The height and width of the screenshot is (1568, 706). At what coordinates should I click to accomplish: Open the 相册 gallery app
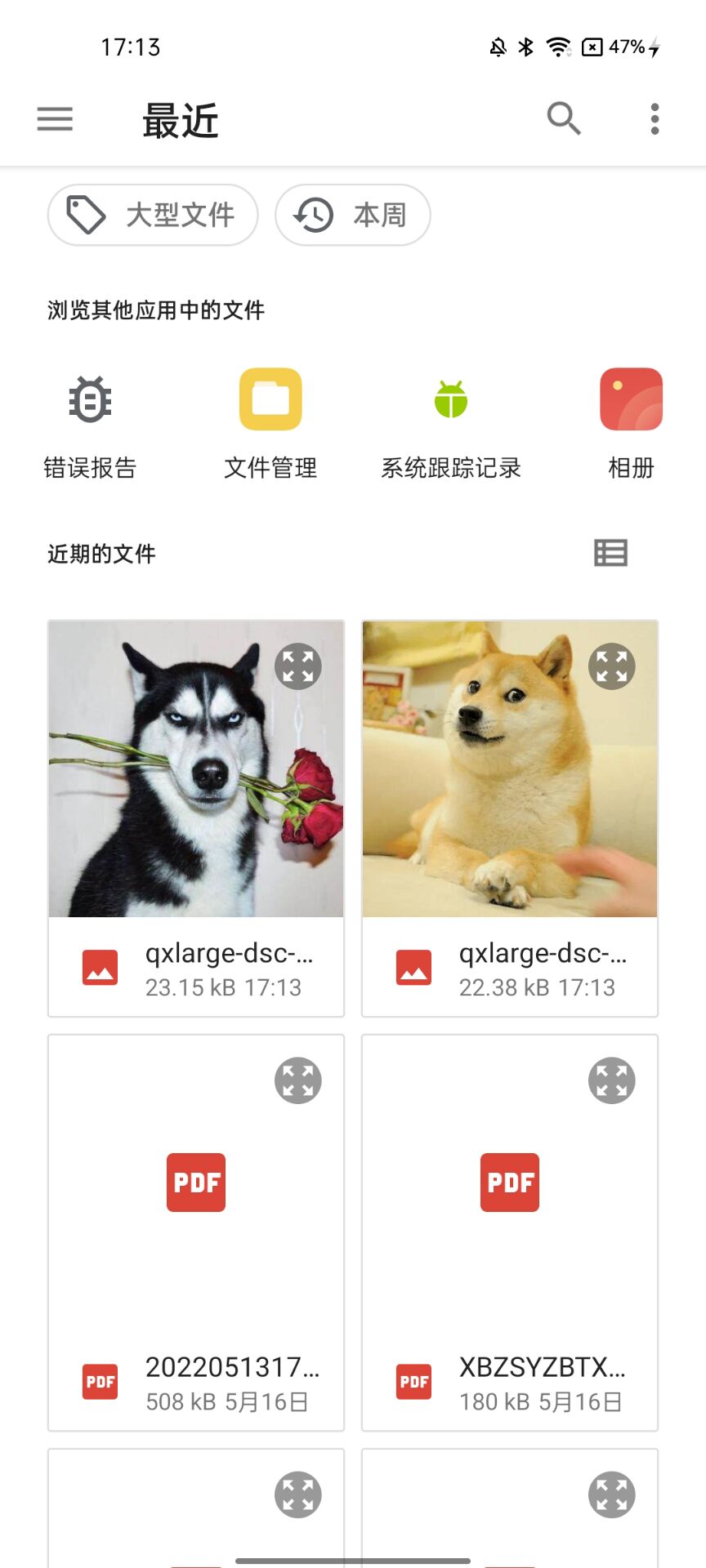pyautogui.click(x=629, y=421)
